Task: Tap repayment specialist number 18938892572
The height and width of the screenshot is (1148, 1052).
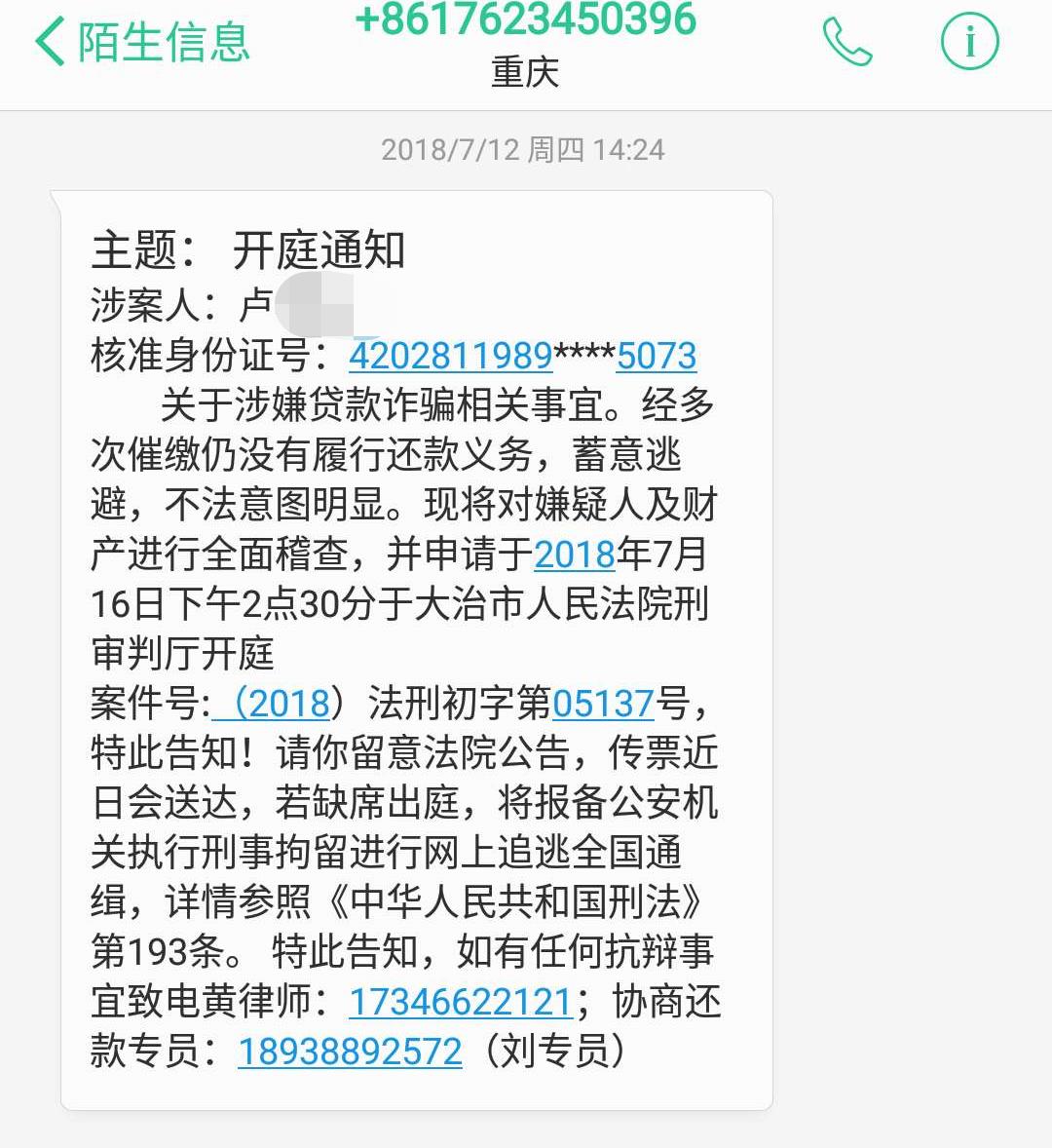Action: tap(349, 1052)
